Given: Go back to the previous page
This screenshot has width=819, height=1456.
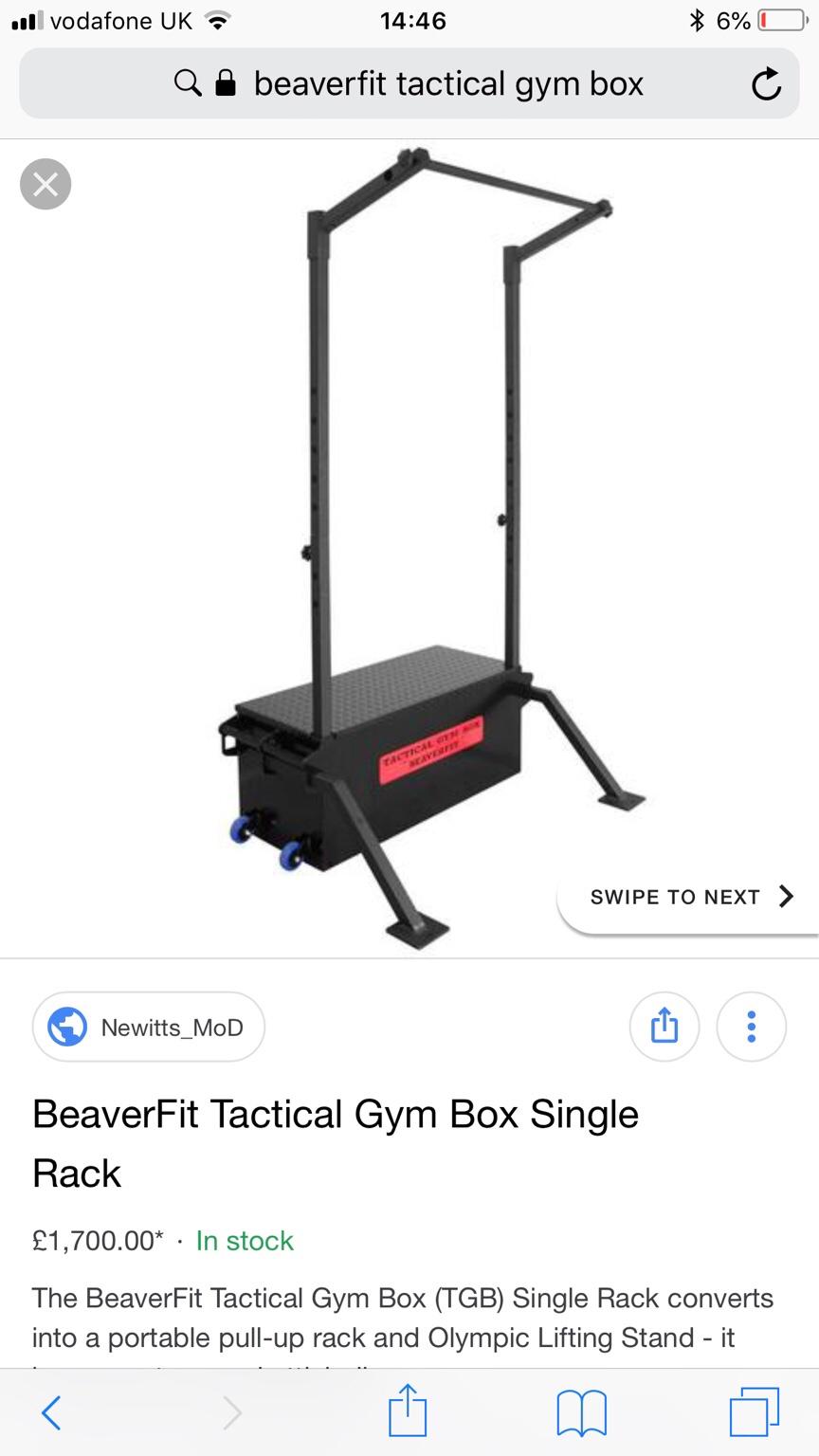Looking at the screenshot, I should coord(52,1412).
